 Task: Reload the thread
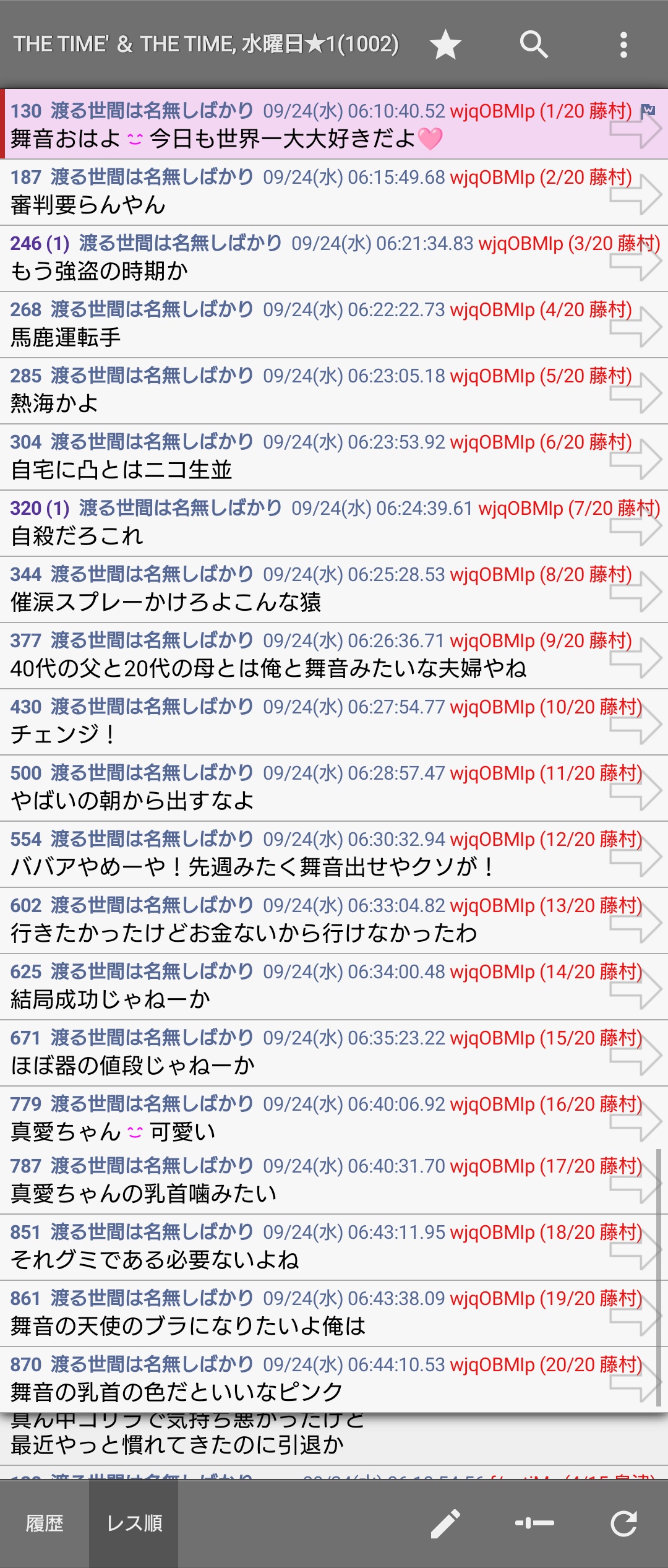[623, 1523]
